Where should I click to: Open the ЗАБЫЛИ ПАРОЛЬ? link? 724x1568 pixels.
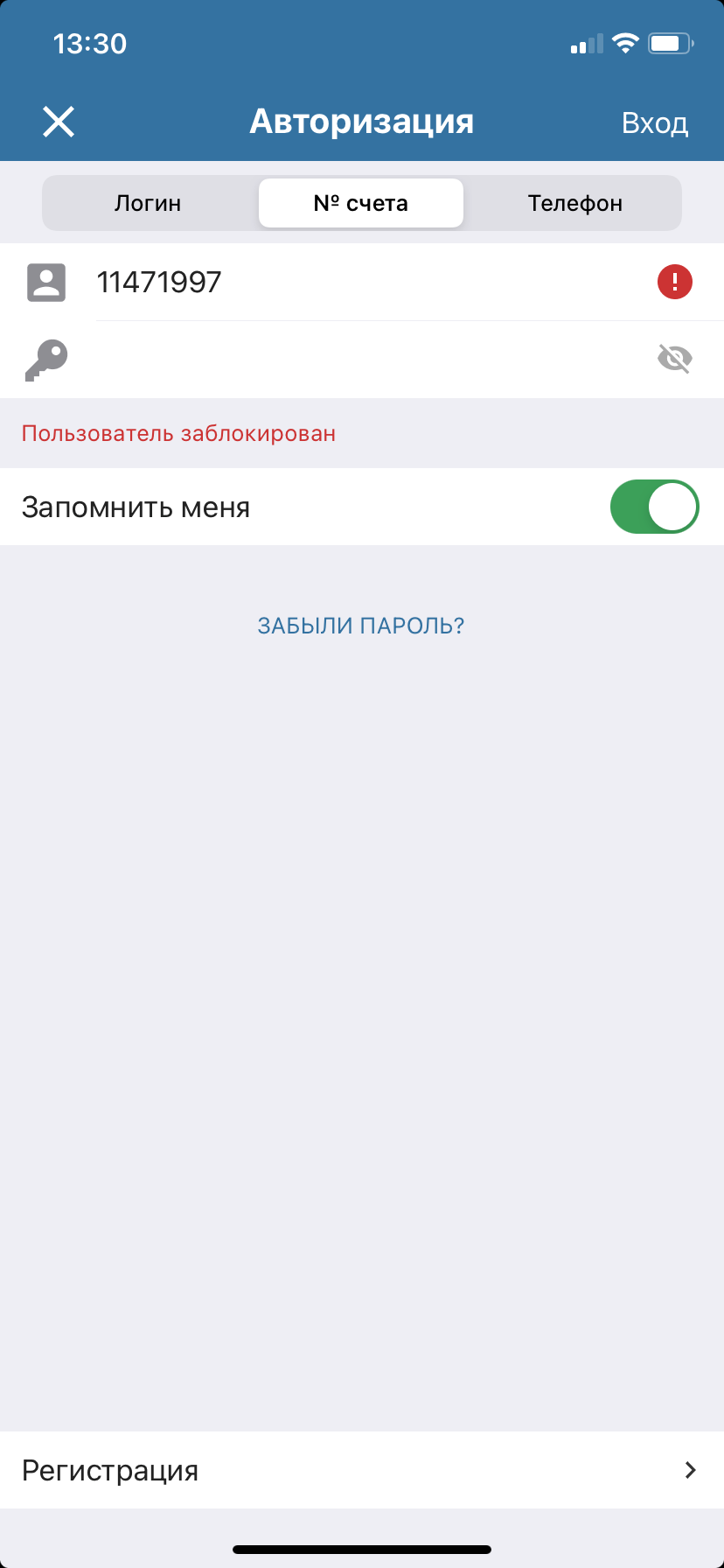(x=361, y=626)
